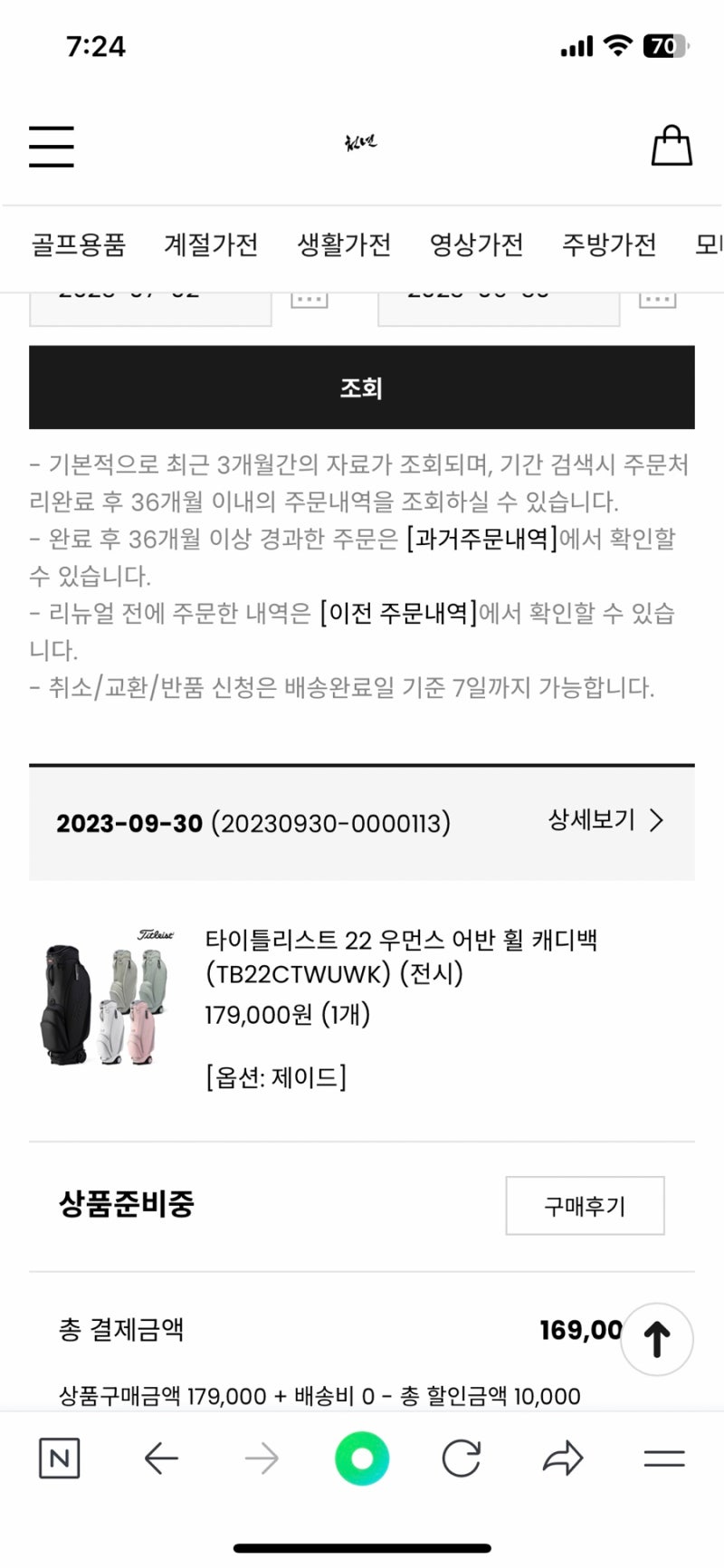Open the hamburger navigation menu

coord(51,145)
